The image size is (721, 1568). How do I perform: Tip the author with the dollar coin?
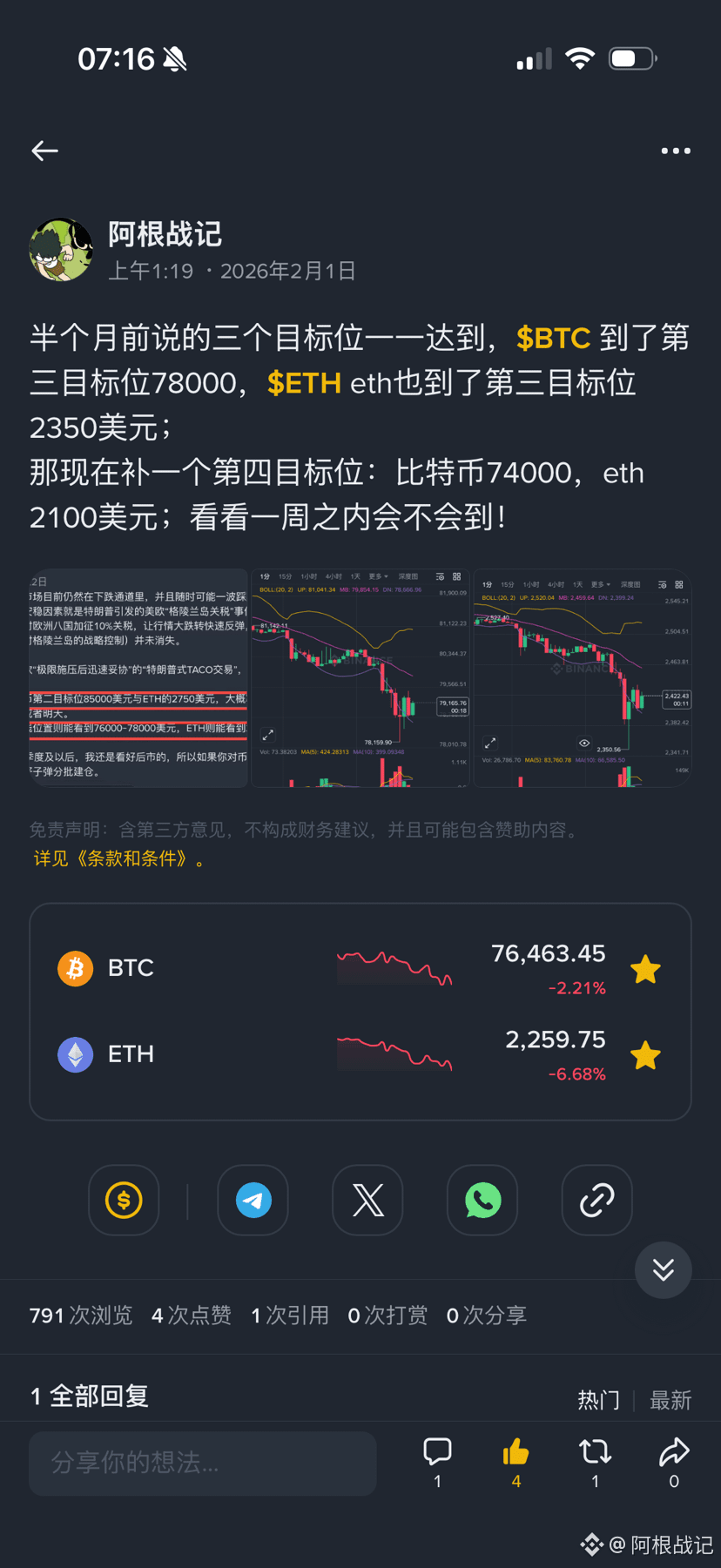[x=124, y=1200]
